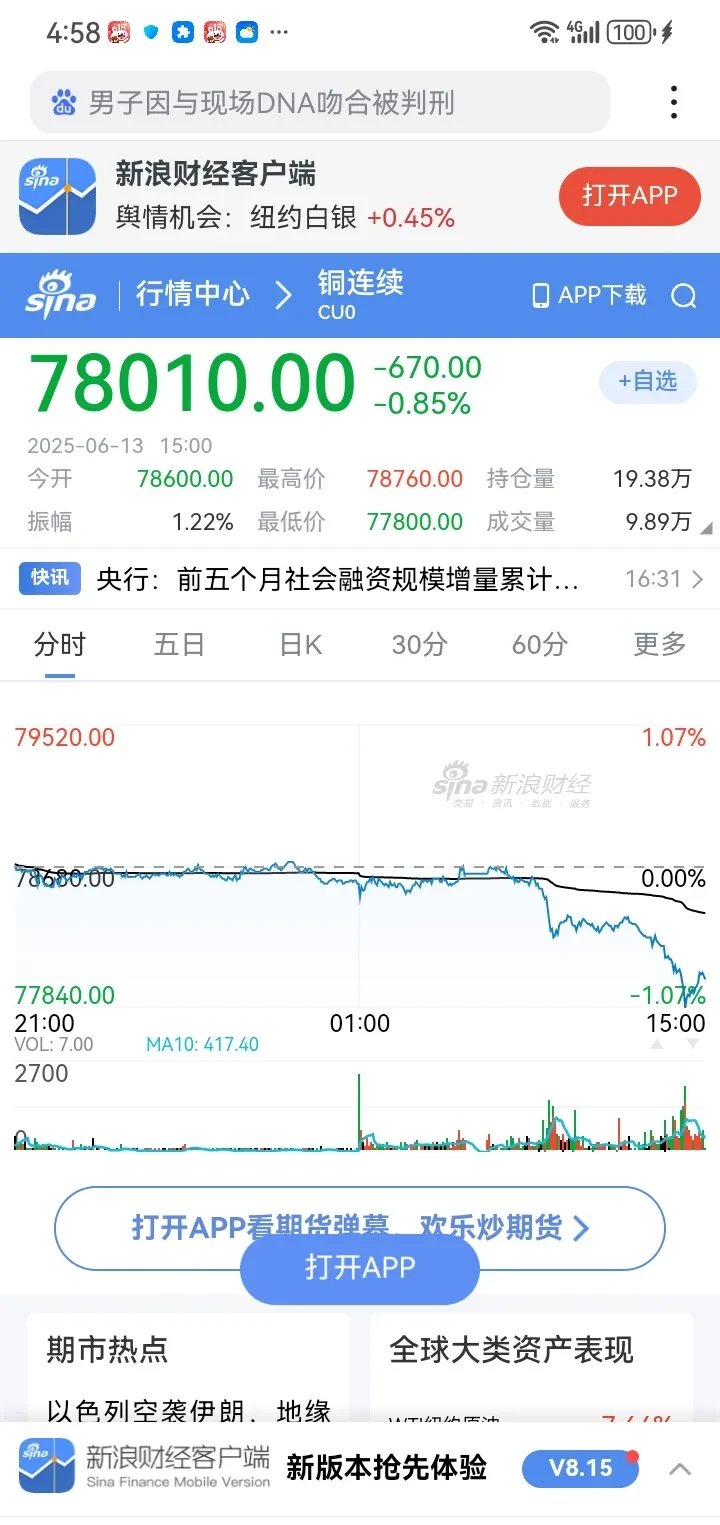Open the three-dot overflow menu beside the search bar
720x1525 pixels.
click(x=674, y=102)
